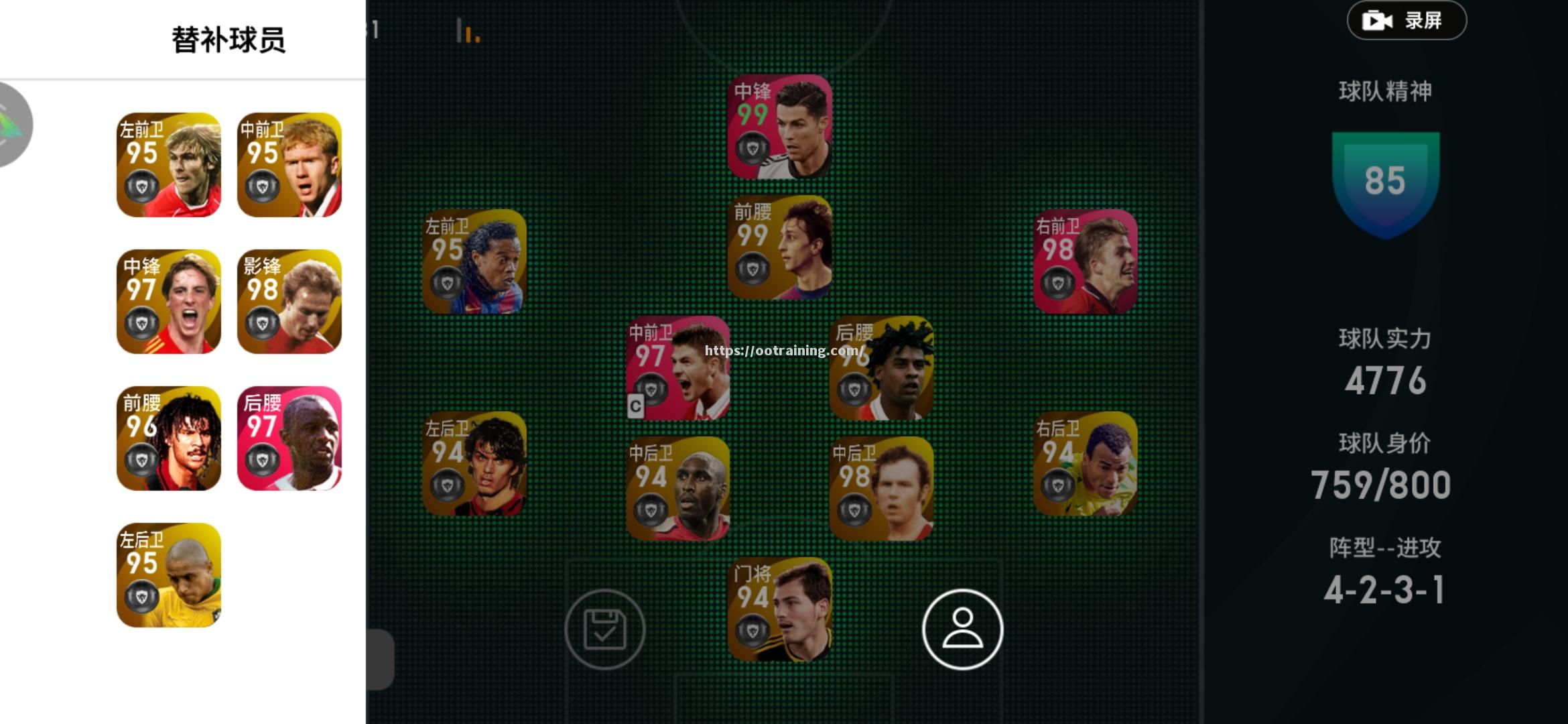Choose the 右前卫 98 right midfielder card
The image size is (1568, 724).
coord(1086,261)
